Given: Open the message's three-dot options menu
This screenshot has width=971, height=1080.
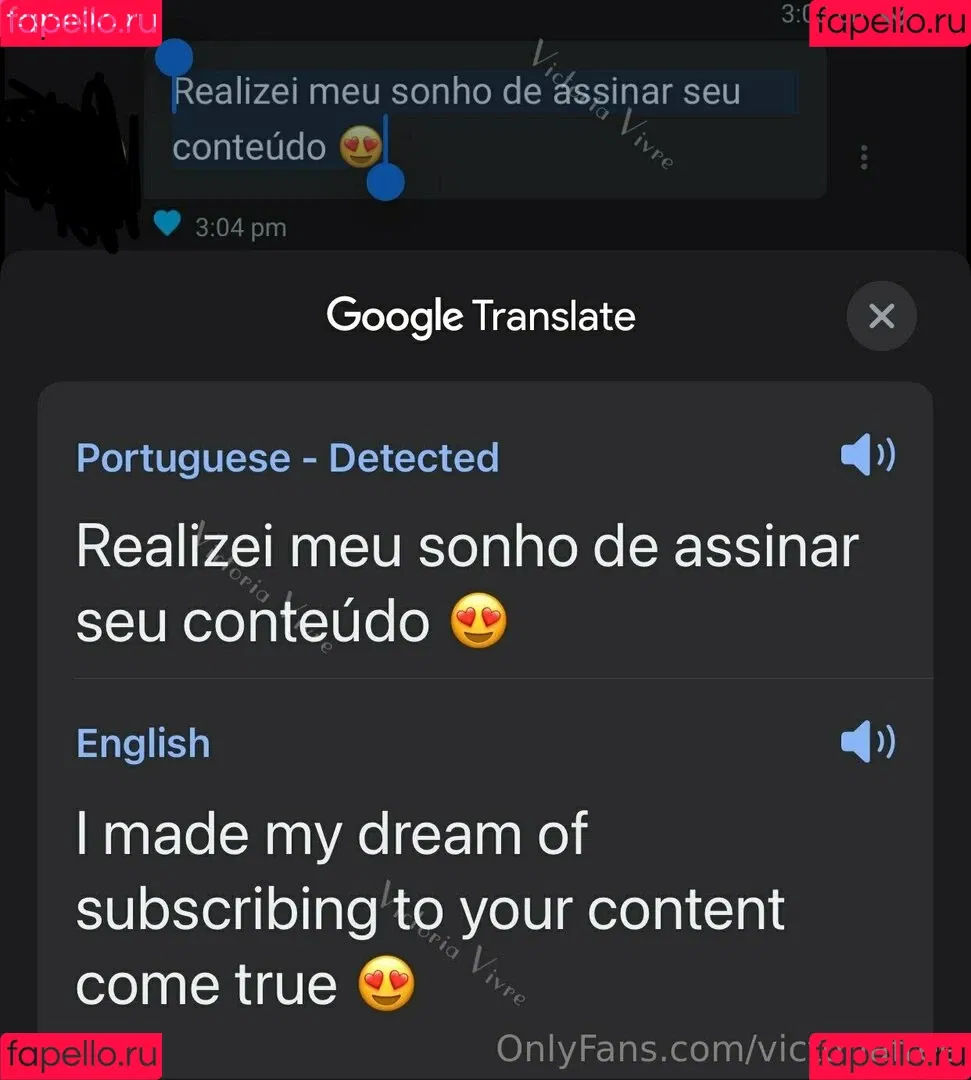Looking at the screenshot, I should pos(864,158).
